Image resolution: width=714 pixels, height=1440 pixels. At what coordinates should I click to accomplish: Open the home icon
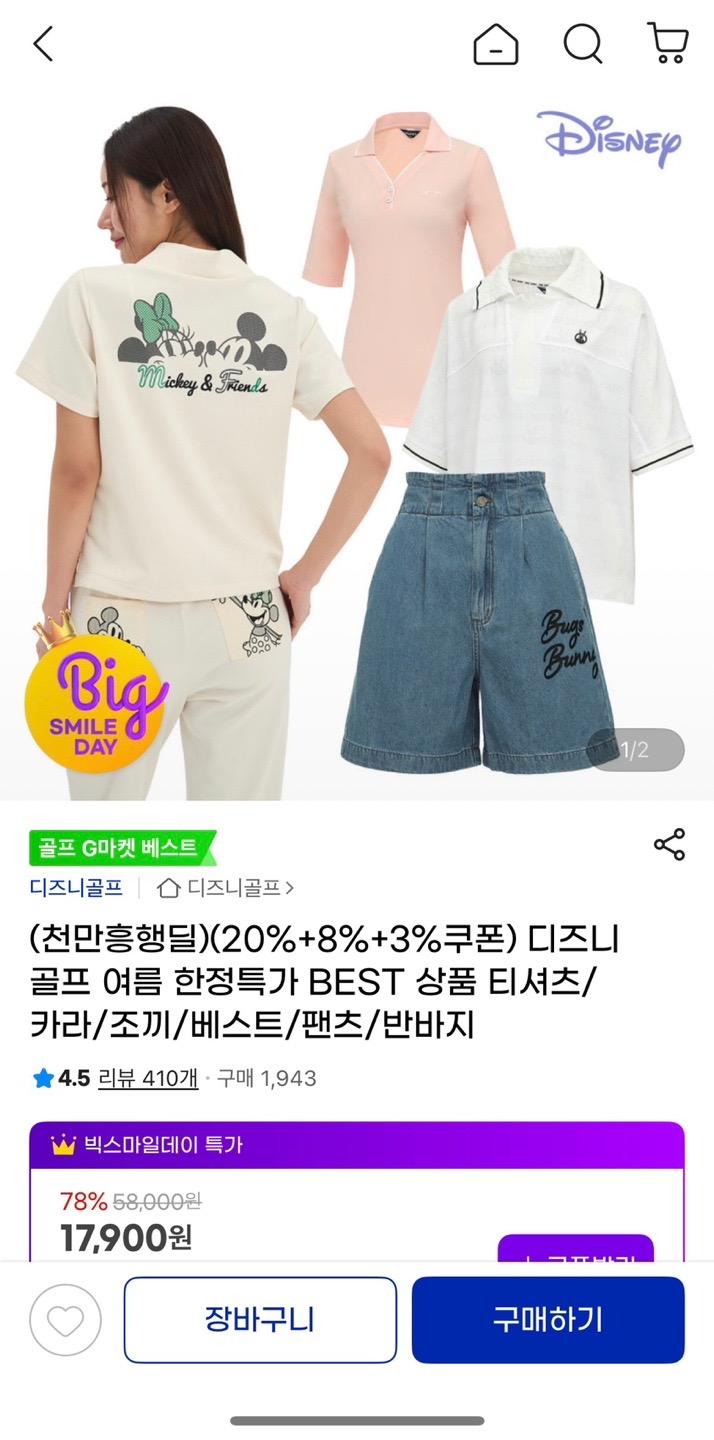click(x=496, y=44)
